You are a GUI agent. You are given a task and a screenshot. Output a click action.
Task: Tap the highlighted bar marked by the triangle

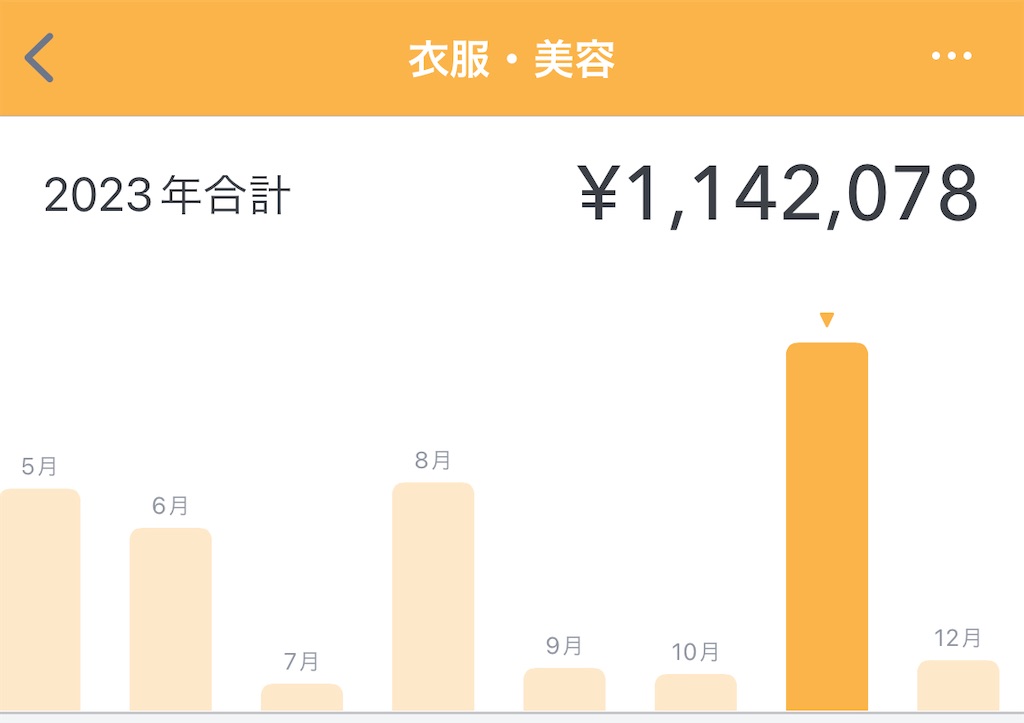[x=827, y=526]
